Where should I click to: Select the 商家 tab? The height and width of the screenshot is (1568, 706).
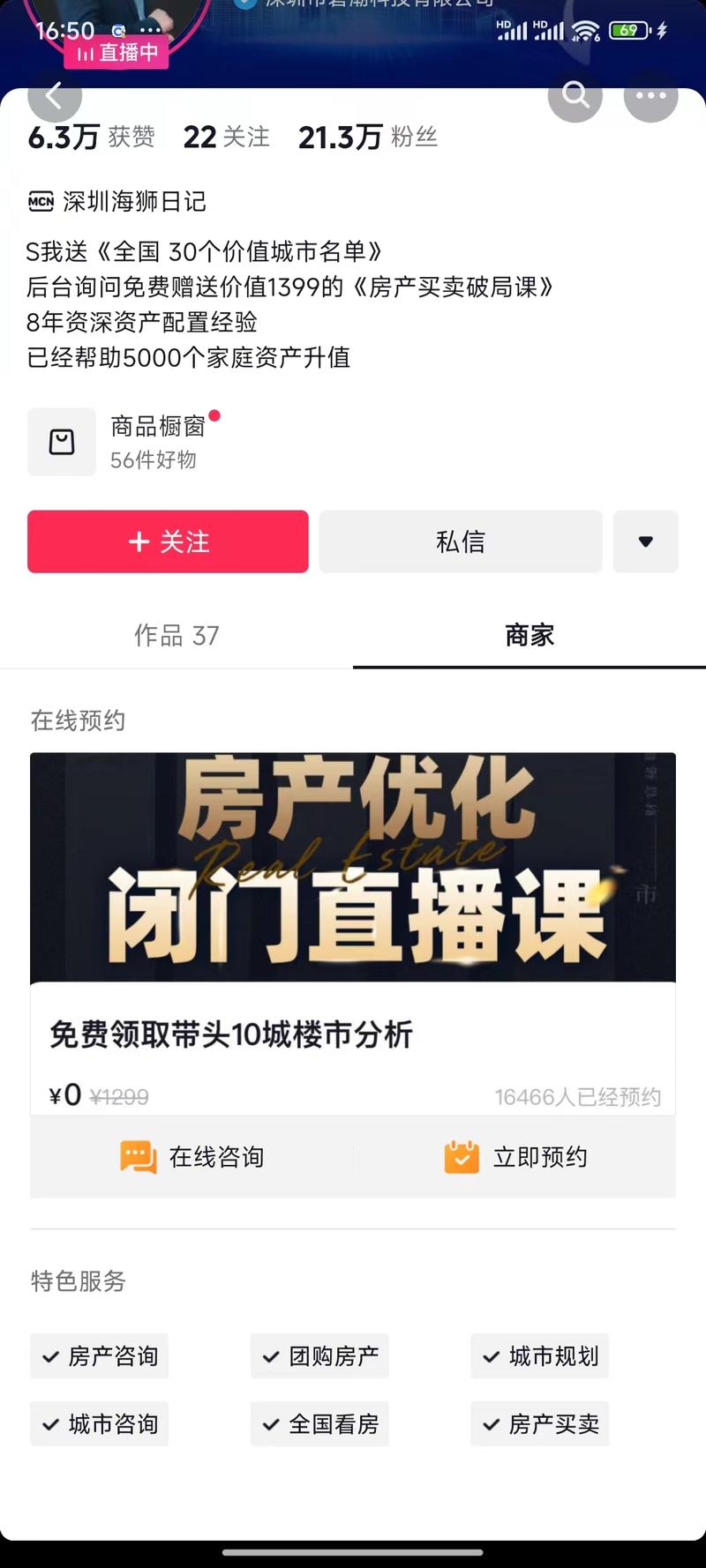tap(529, 635)
